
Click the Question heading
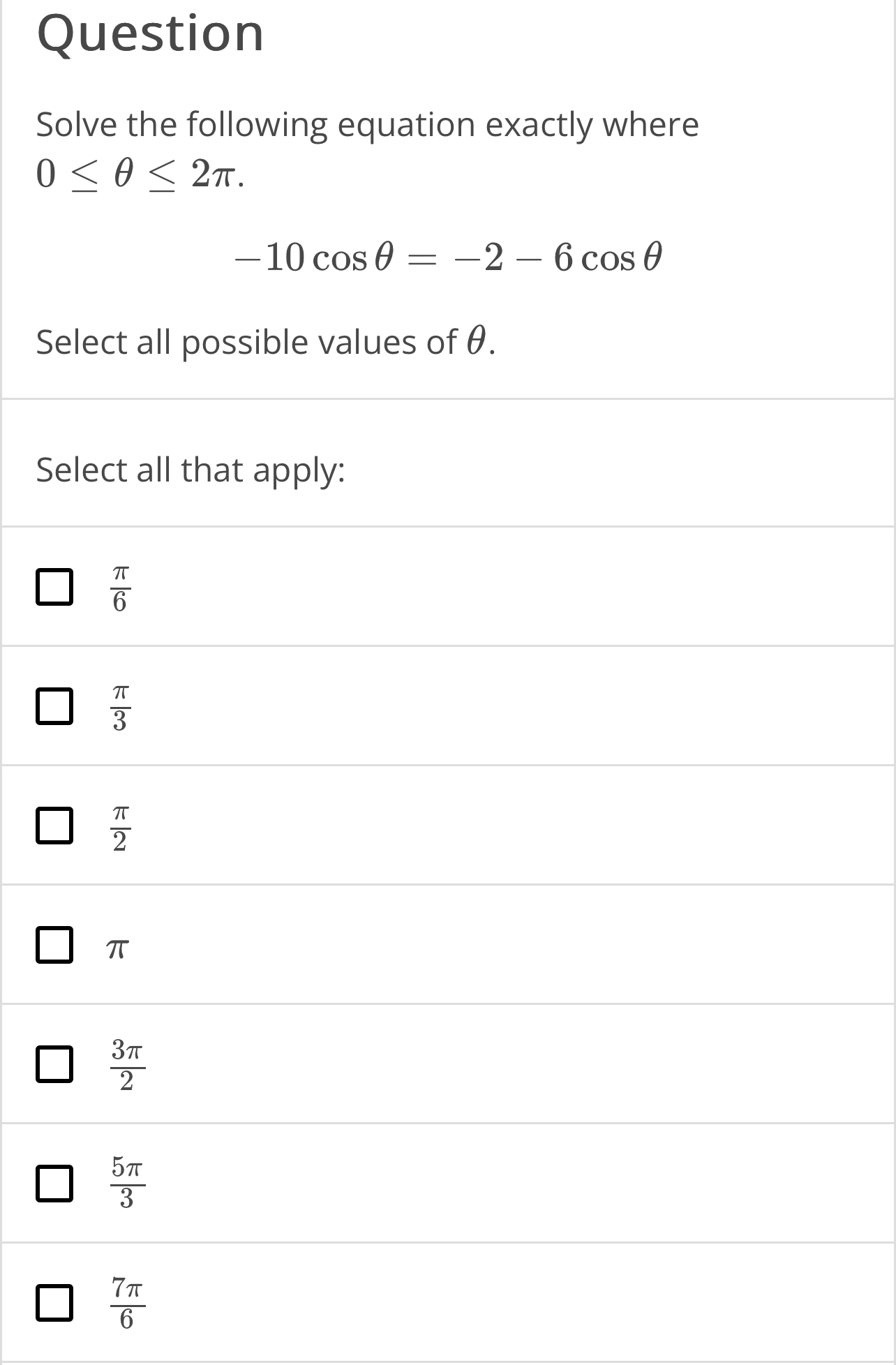(150, 33)
